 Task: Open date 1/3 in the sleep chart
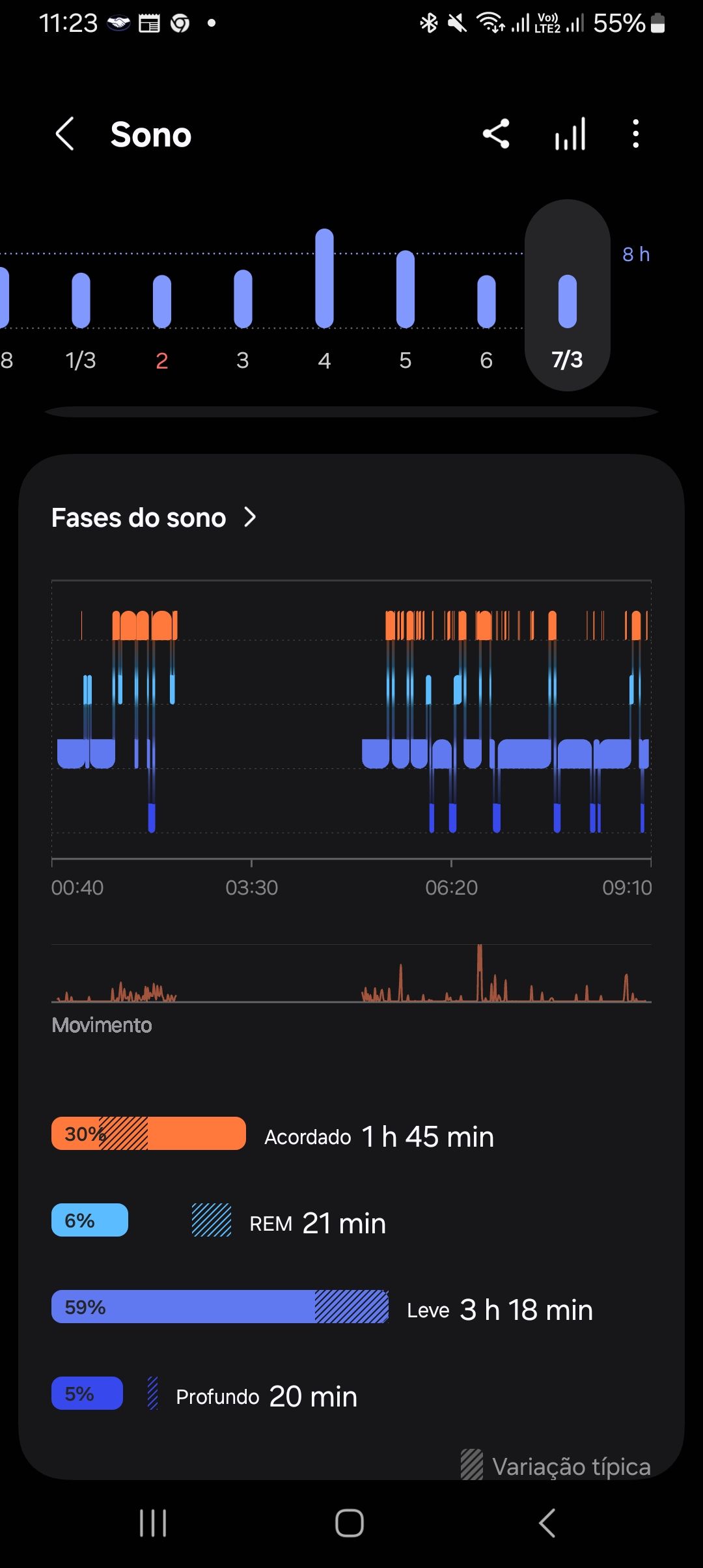[x=80, y=301]
